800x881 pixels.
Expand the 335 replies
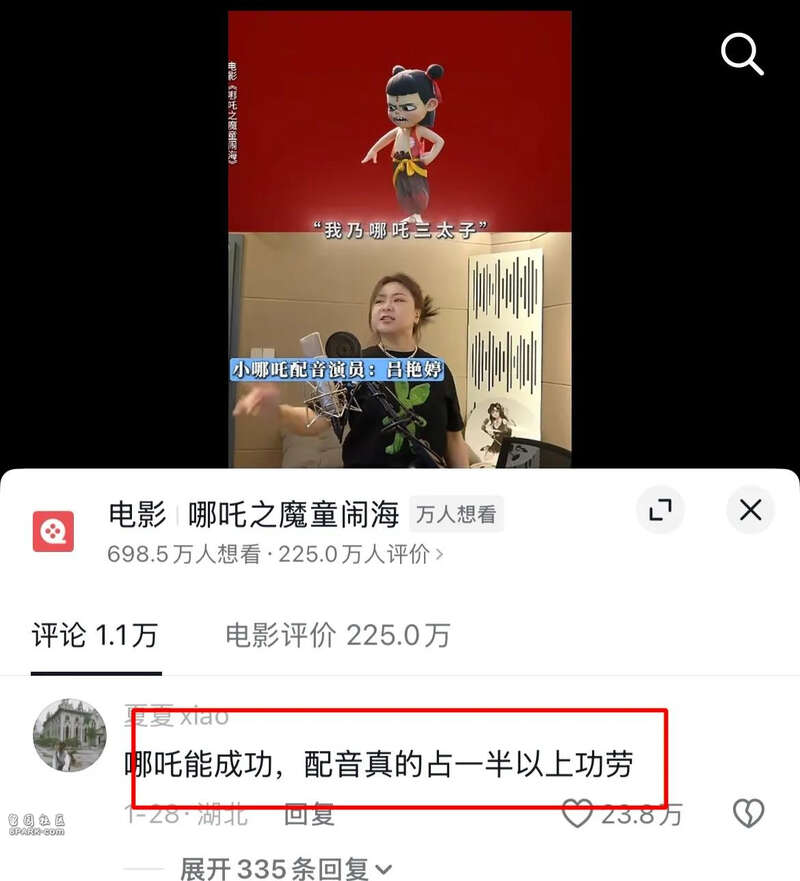point(285,869)
